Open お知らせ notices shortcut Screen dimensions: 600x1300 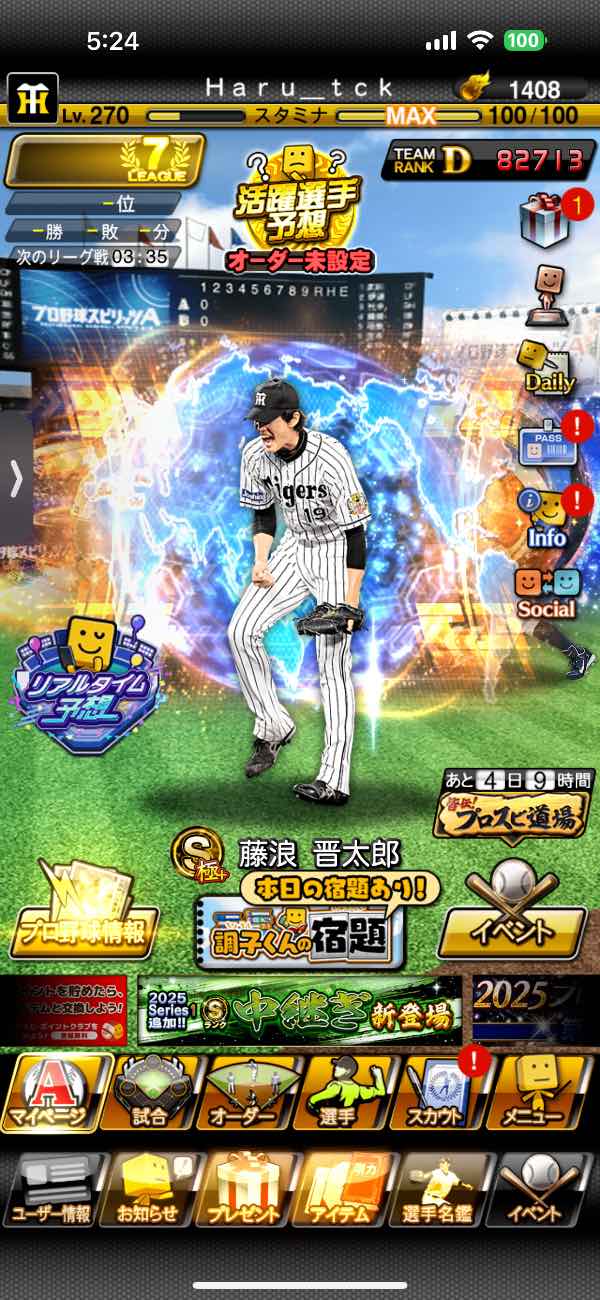[150, 1190]
